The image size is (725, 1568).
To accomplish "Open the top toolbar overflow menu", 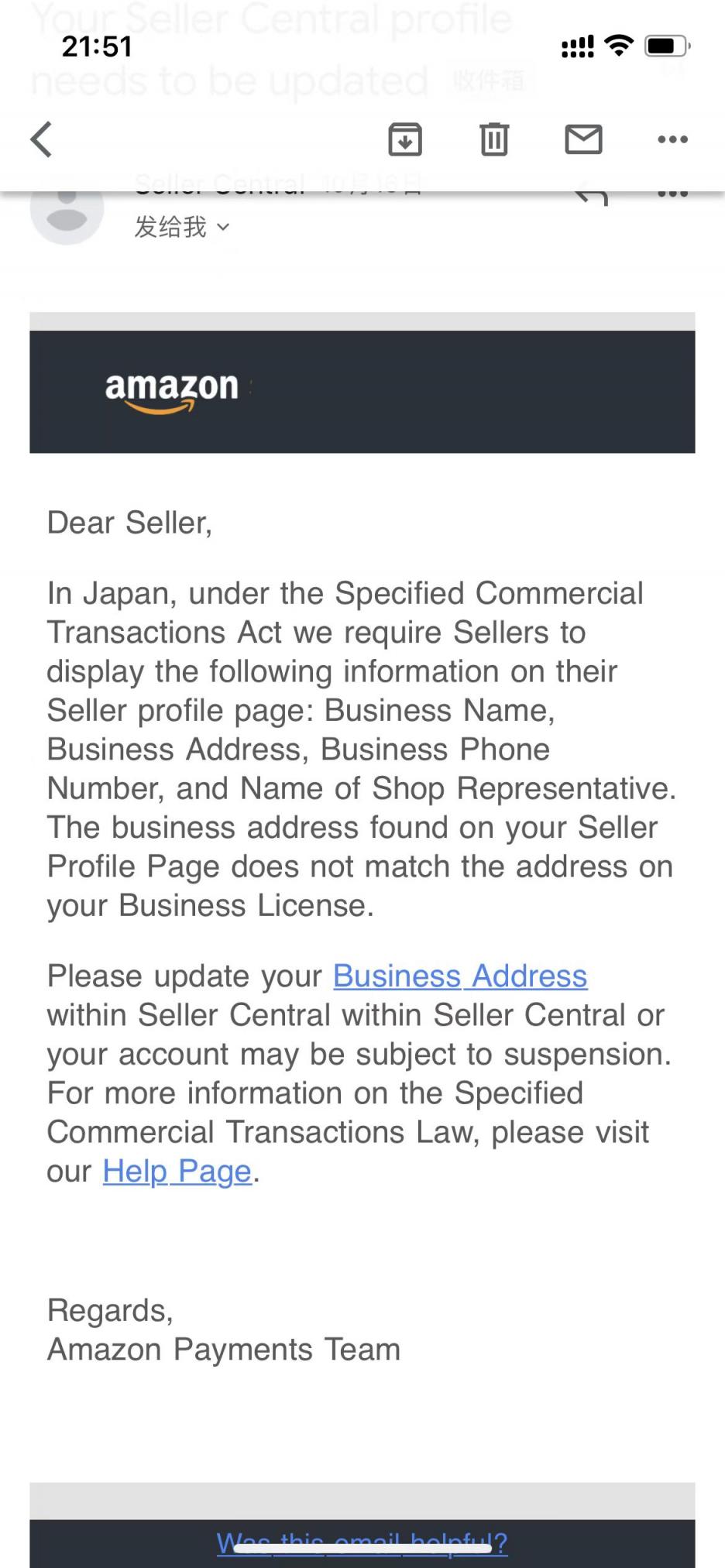I will [672, 139].
